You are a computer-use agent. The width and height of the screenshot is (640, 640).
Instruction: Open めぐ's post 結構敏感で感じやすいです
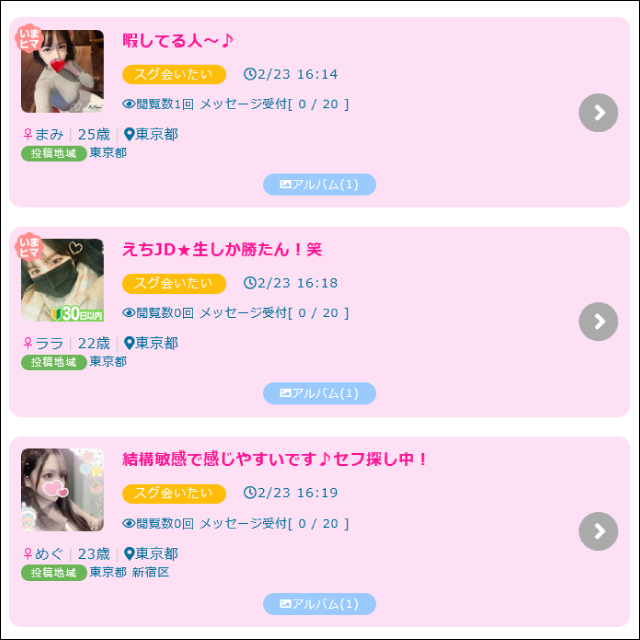[275, 459]
